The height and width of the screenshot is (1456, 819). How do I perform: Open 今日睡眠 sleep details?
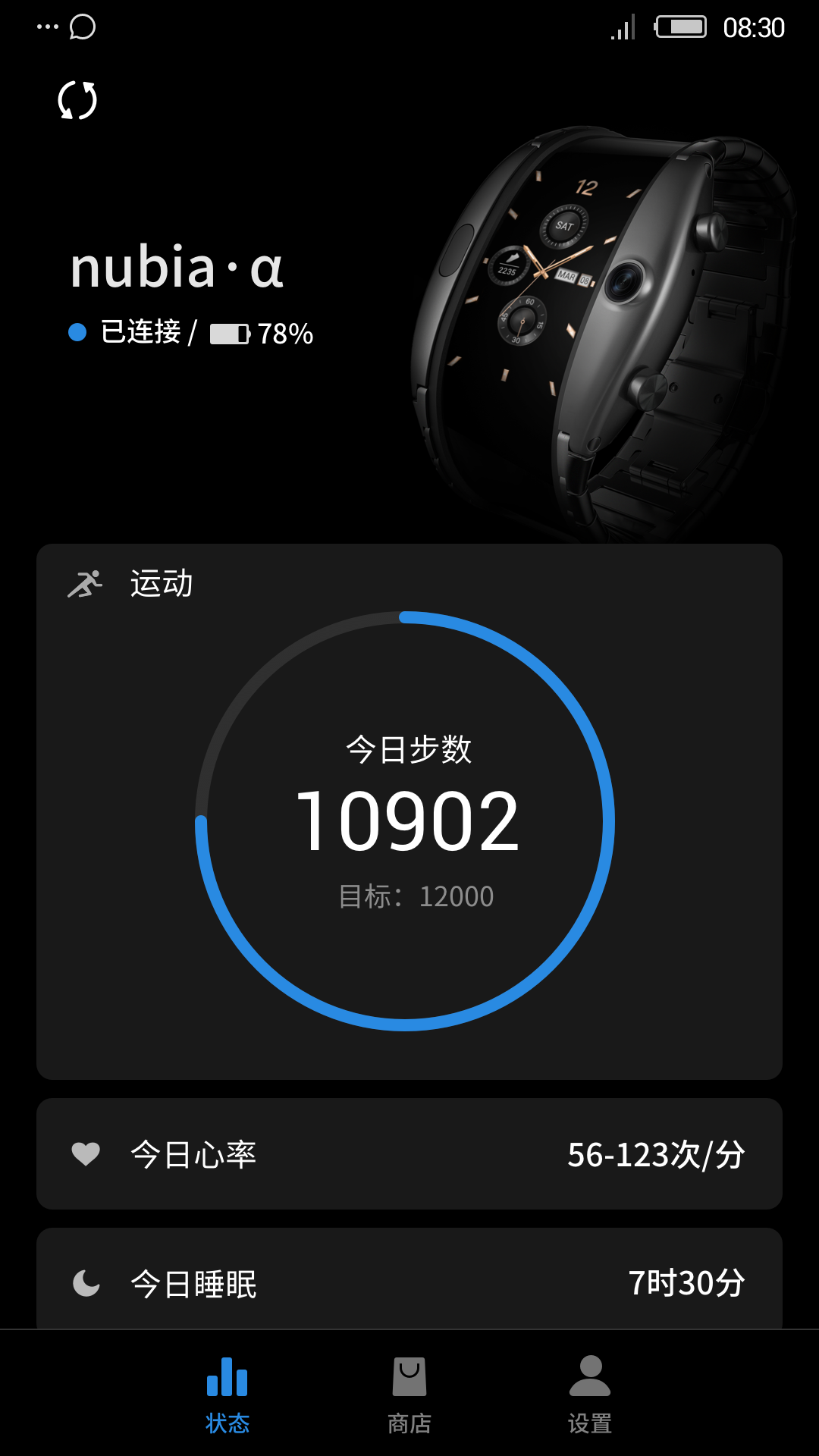point(409,1279)
